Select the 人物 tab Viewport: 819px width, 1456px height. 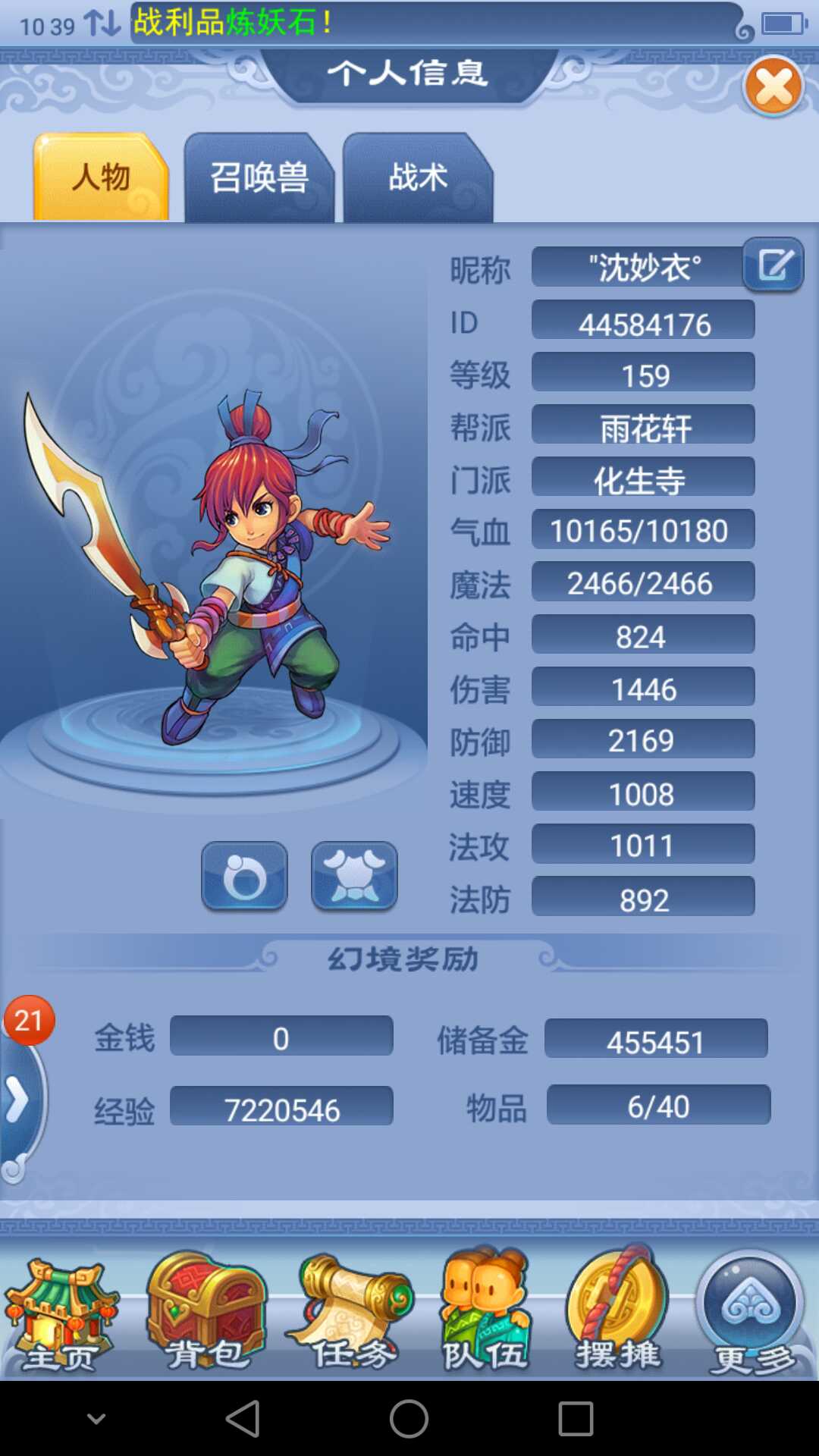[101, 178]
